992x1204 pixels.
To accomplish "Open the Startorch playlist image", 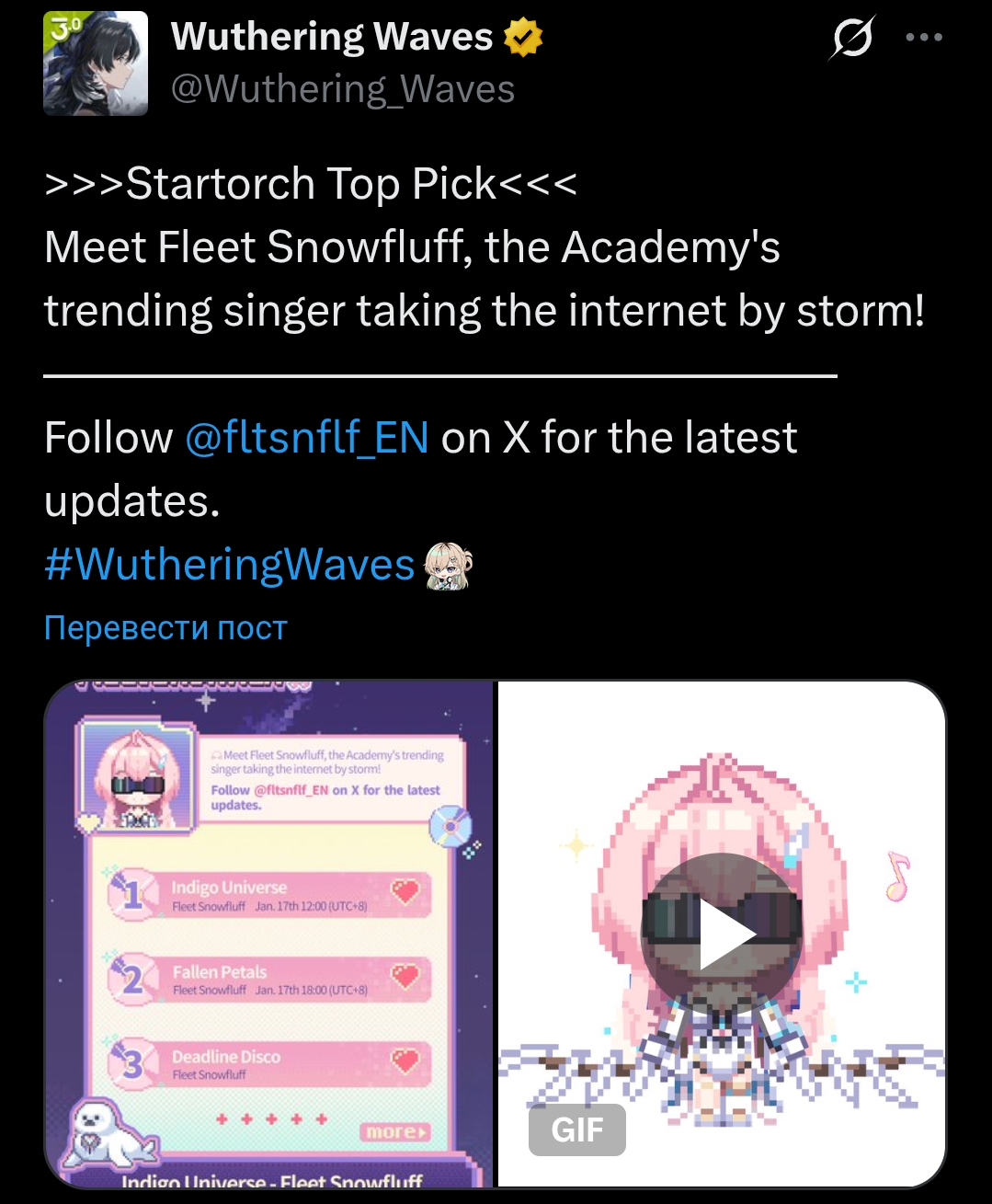I will tap(269, 934).
